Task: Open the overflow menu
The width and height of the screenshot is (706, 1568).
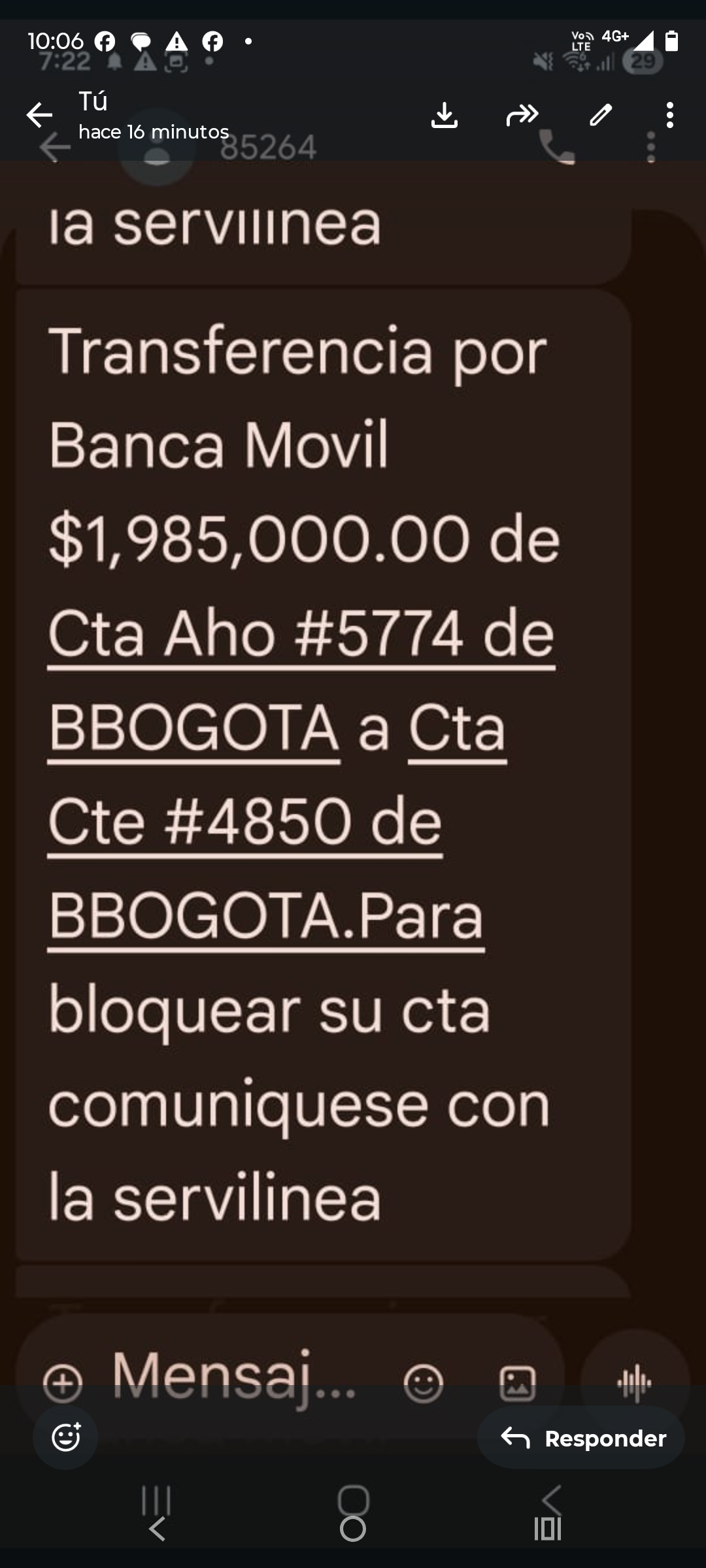Action: (x=669, y=115)
